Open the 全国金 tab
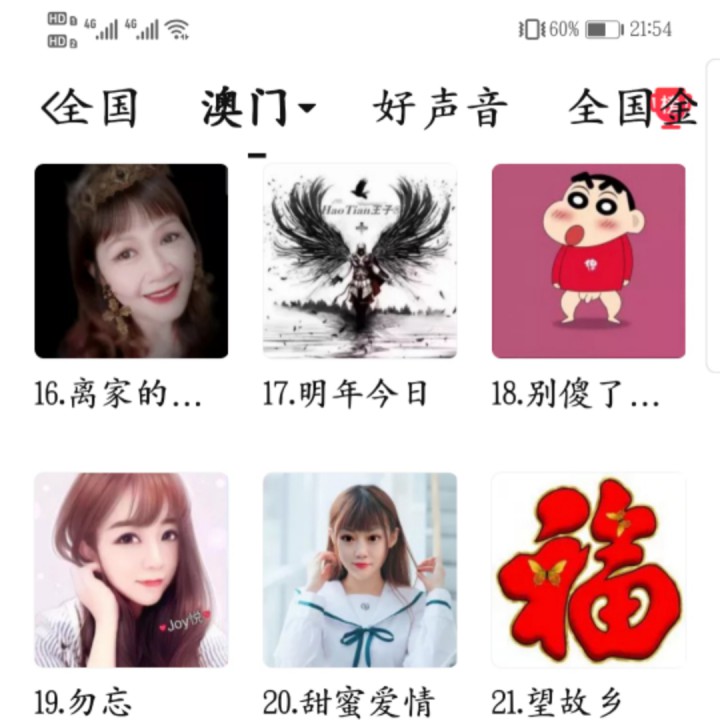 tap(632, 108)
